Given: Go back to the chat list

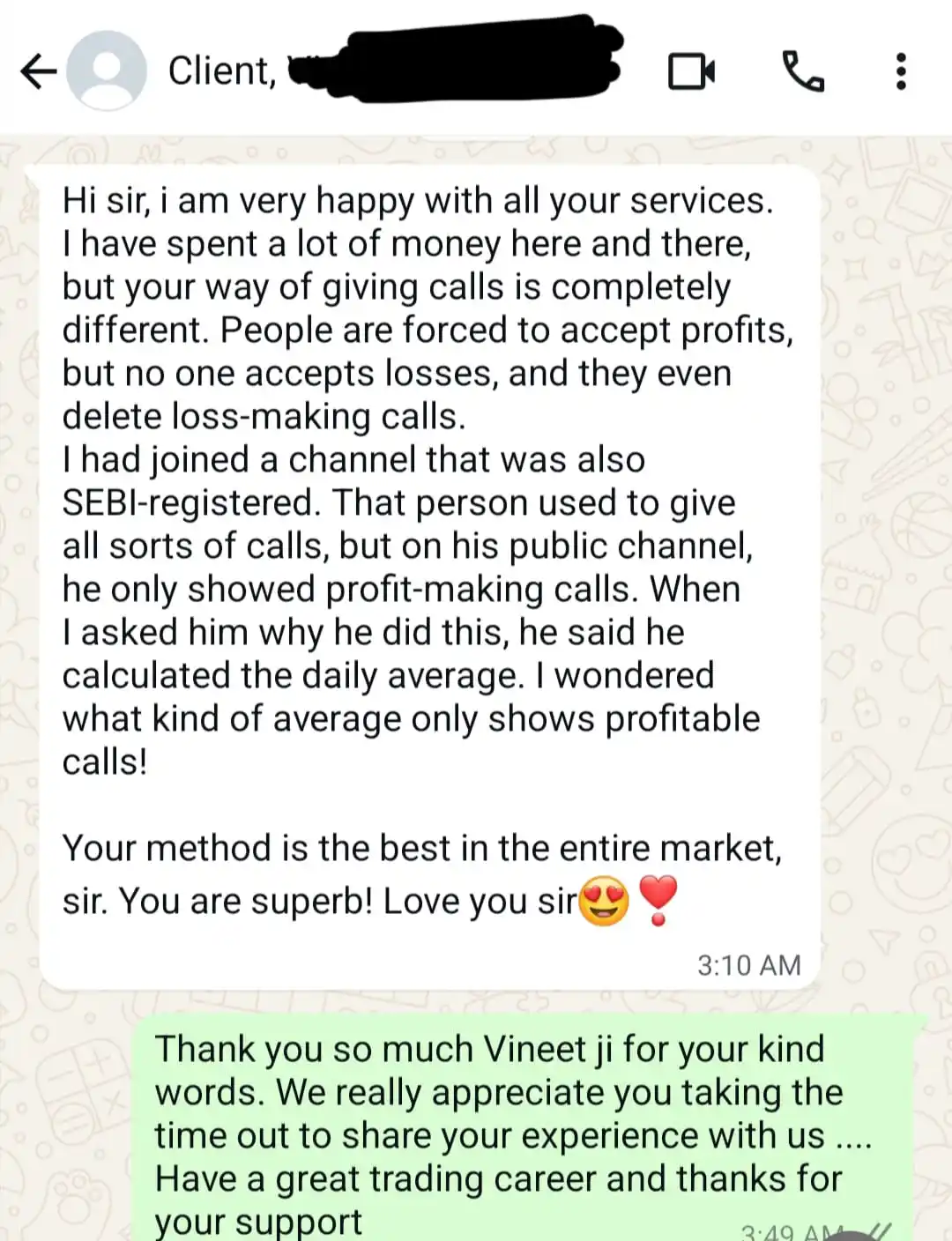Looking at the screenshot, I should click(x=38, y=71).
